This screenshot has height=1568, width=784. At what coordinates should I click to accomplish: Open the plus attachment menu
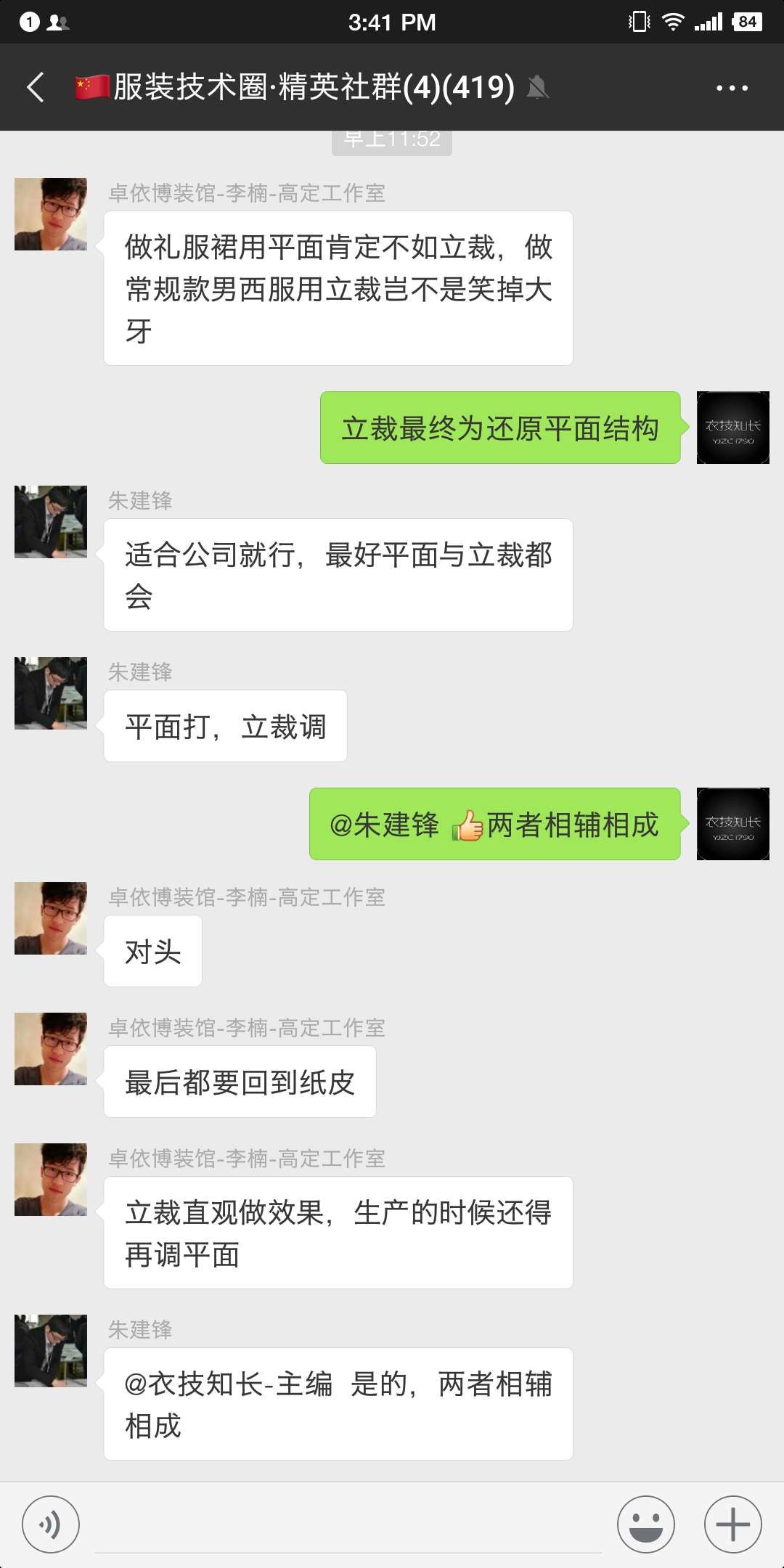(733, 1524)
